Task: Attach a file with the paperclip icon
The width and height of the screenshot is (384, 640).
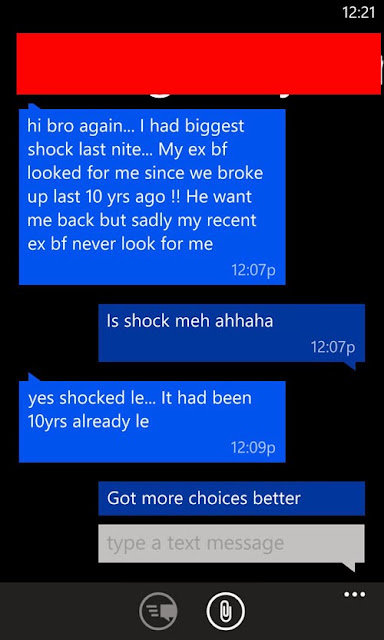Action: point(225,611)
